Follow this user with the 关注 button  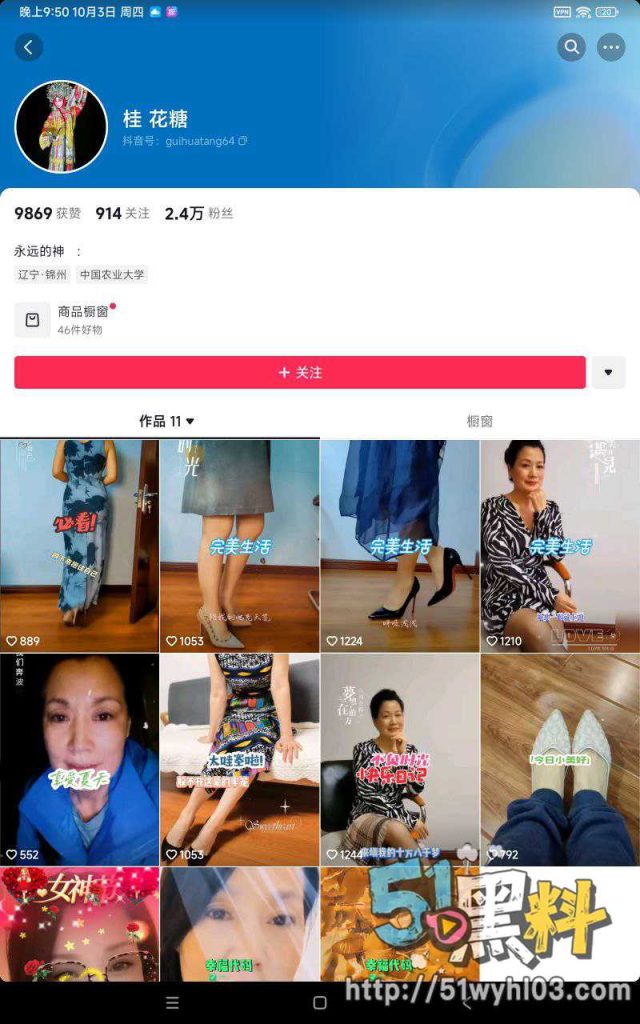pyautogui.click(x=300, y=372)
